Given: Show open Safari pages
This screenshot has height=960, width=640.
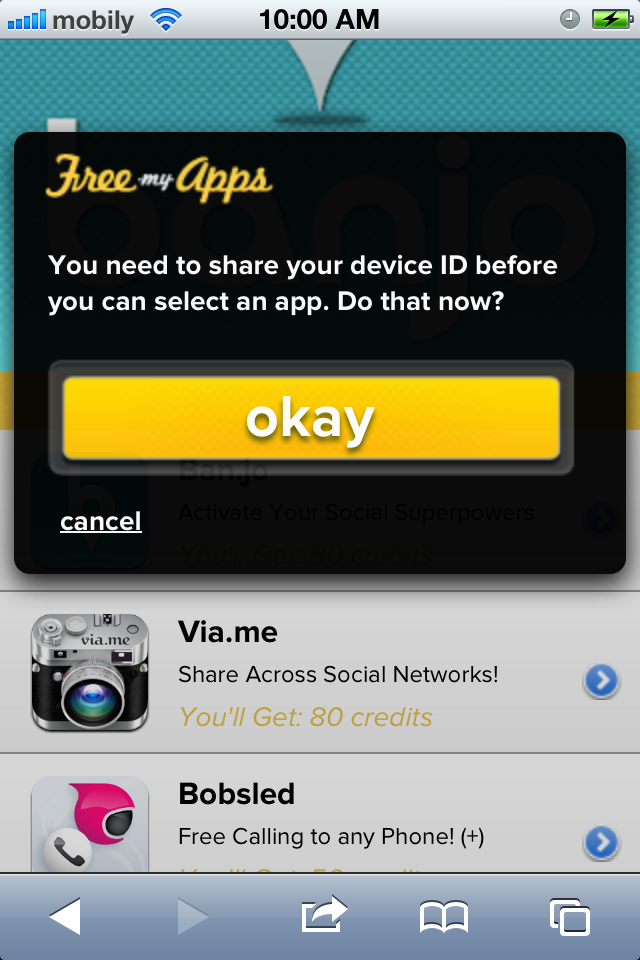Looking at the screenshot, I should [570, 915].
